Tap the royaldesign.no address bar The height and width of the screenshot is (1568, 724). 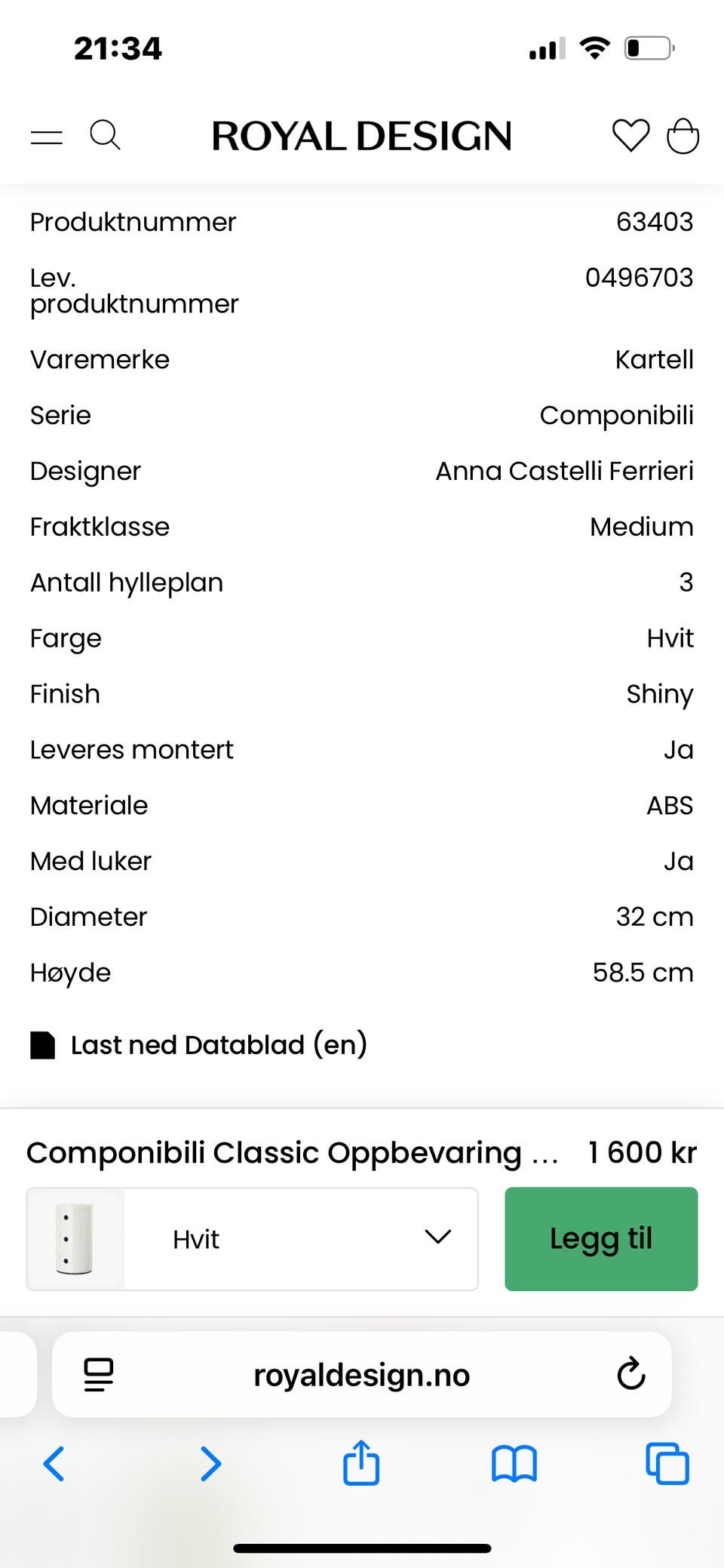361,1375
